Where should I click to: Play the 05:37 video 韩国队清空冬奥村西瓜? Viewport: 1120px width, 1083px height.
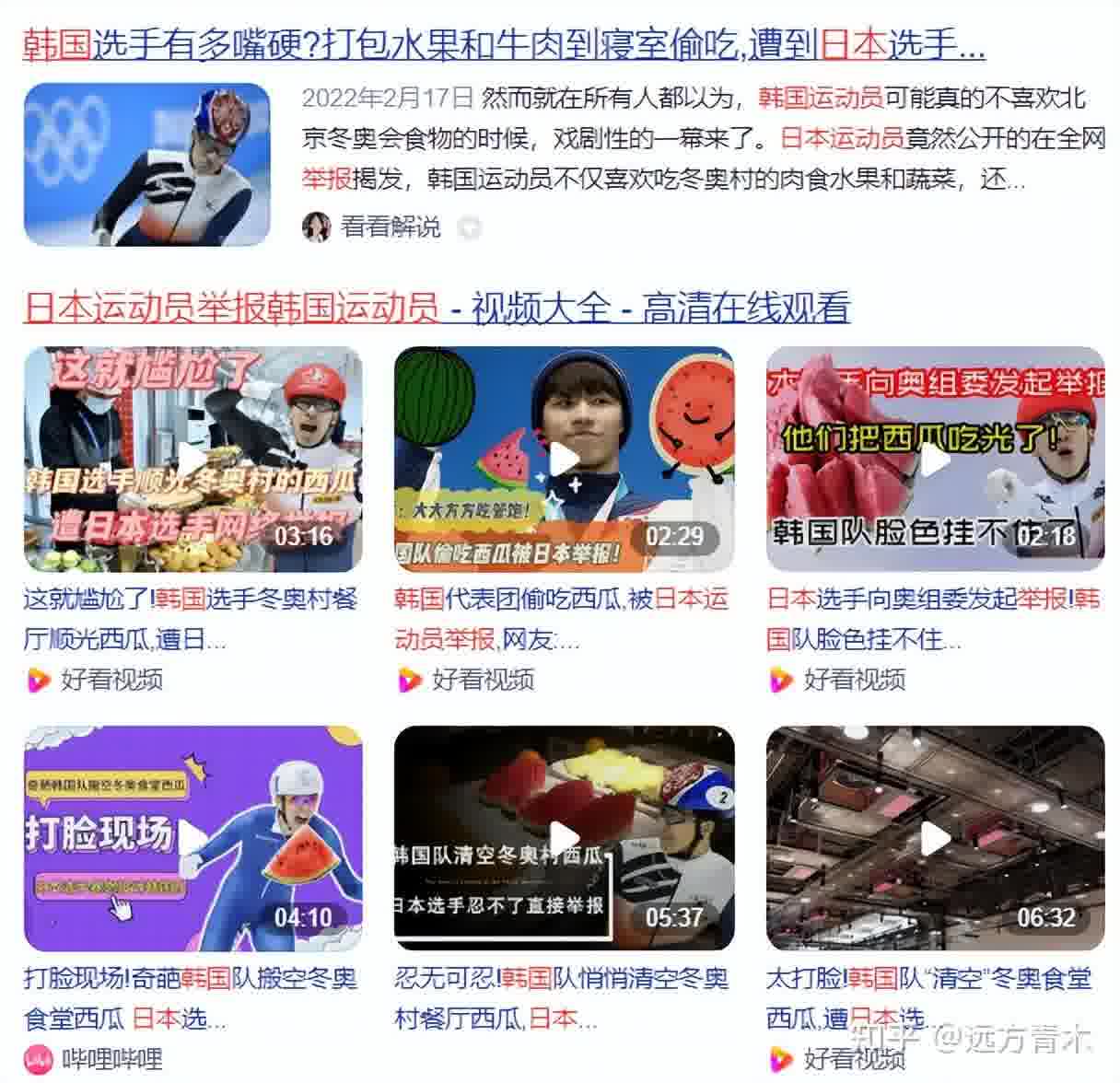click(564, 838)
